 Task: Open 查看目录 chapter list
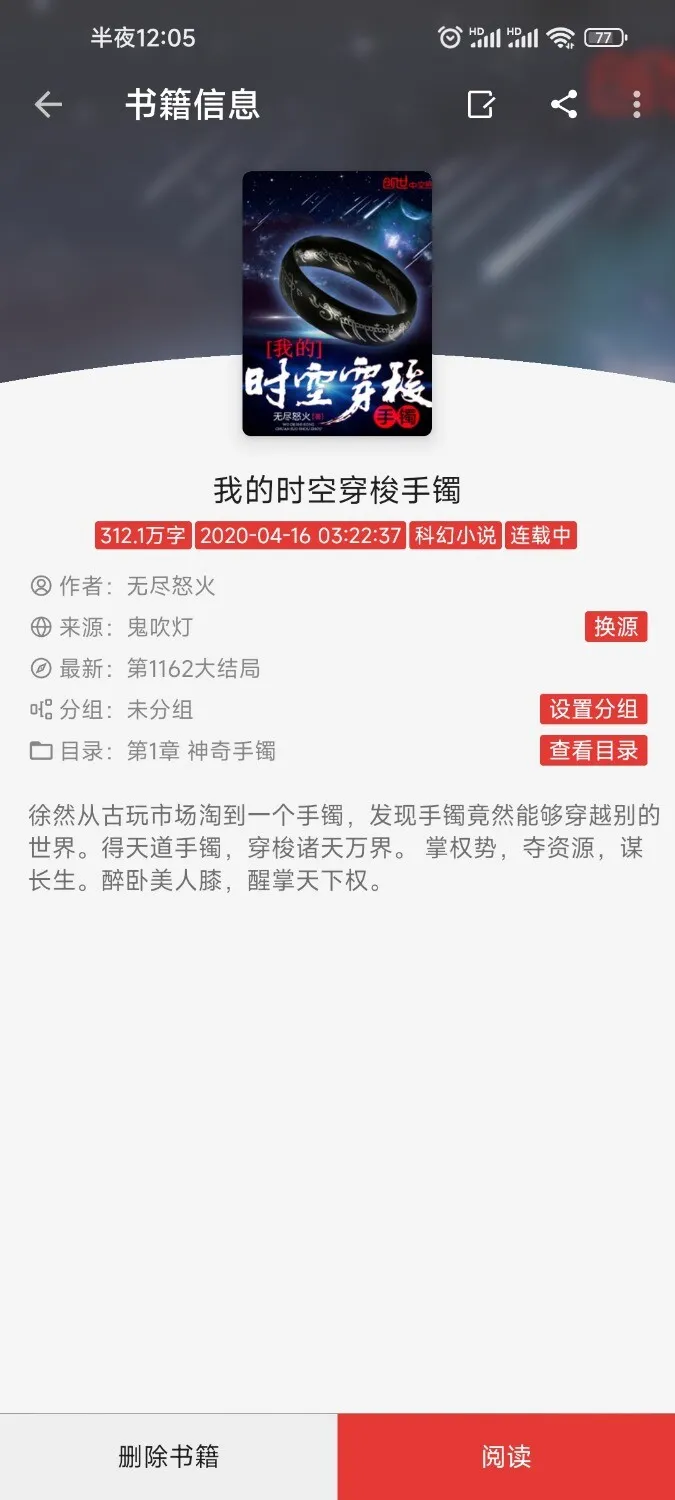[593, 750]
